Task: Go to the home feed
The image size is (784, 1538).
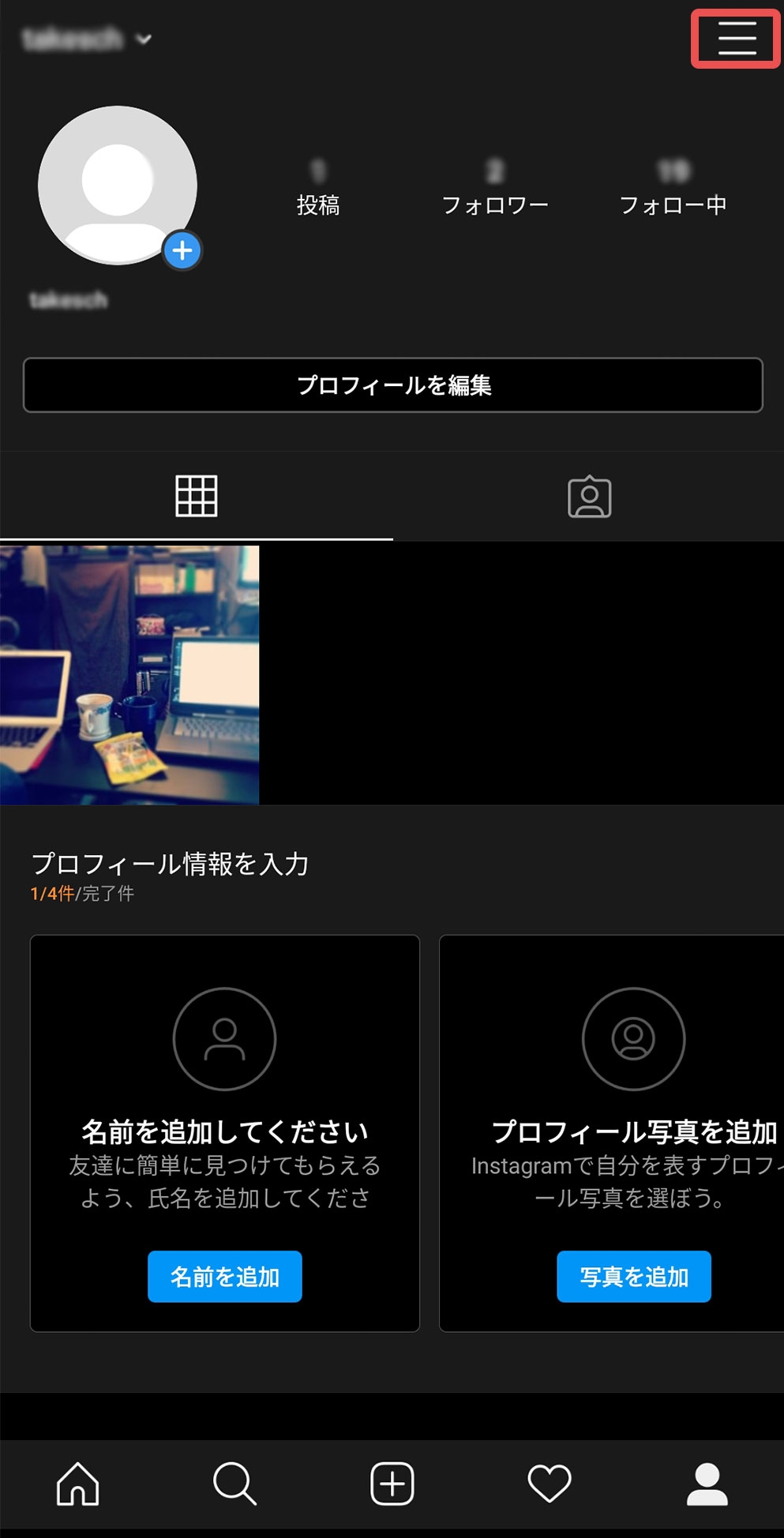Action: (x=78, y=1484)
